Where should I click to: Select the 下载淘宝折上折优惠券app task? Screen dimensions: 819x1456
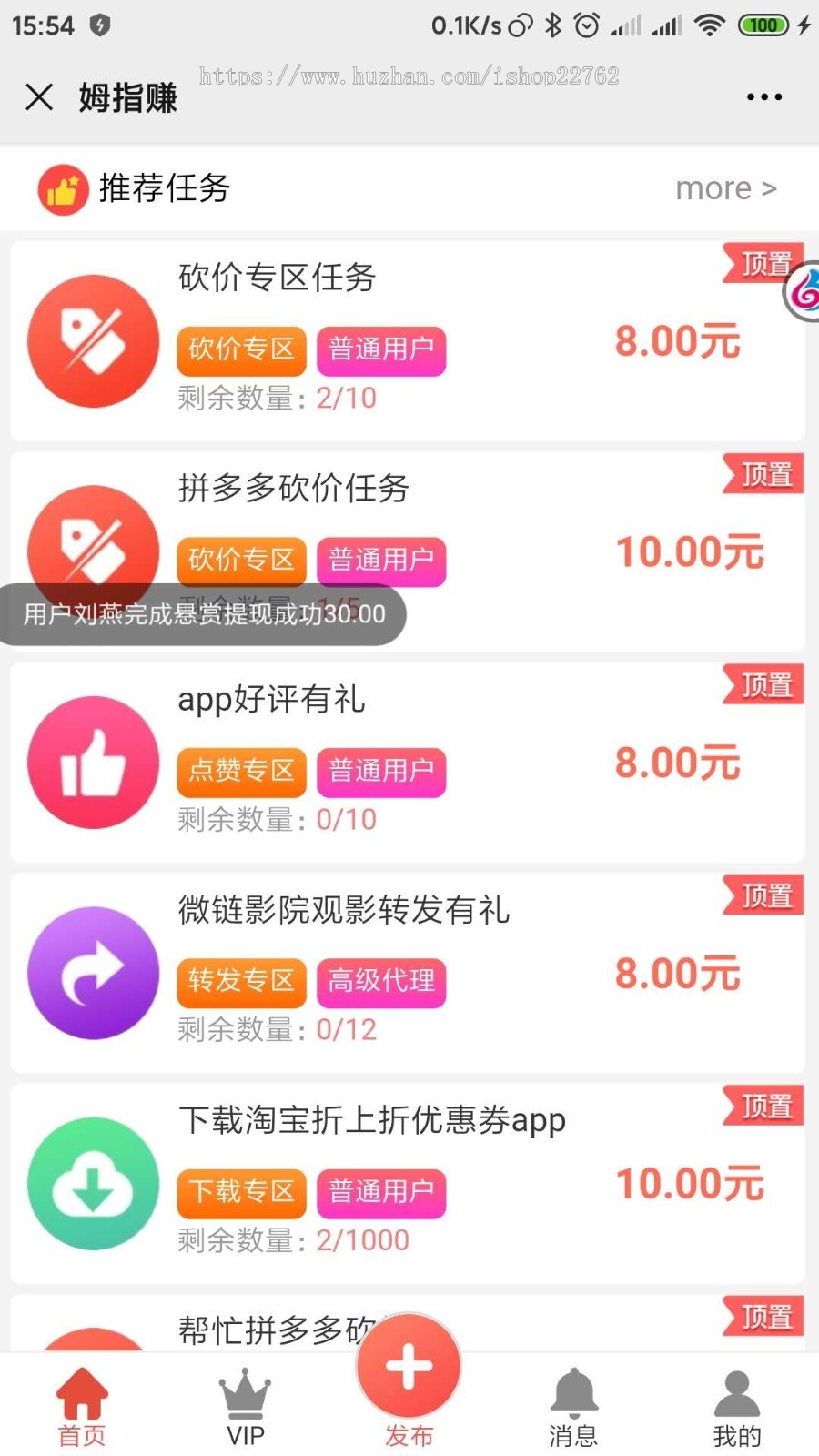(x=407, y=1183)
